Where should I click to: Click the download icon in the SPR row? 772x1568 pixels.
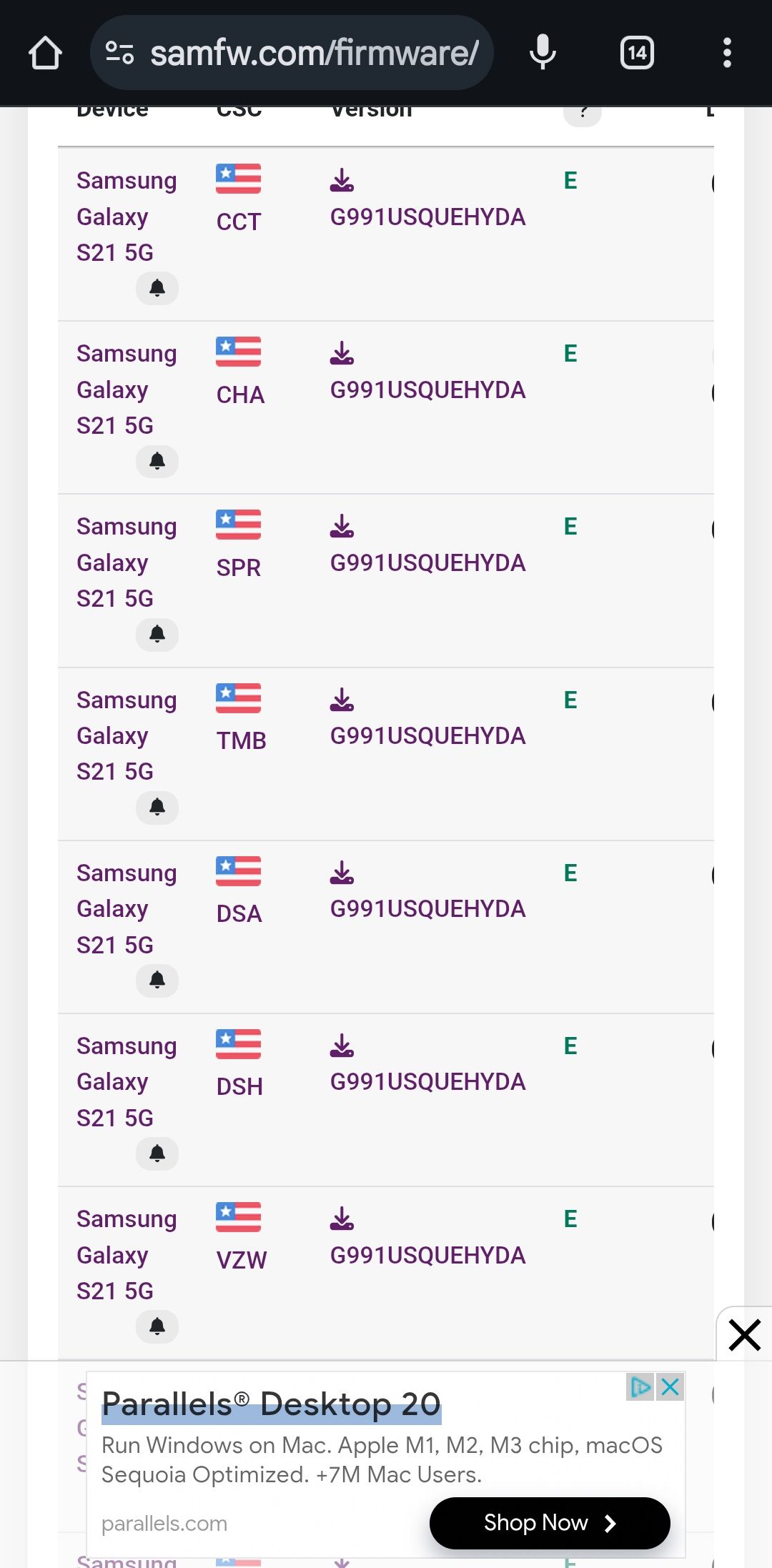tap(342, 527)
